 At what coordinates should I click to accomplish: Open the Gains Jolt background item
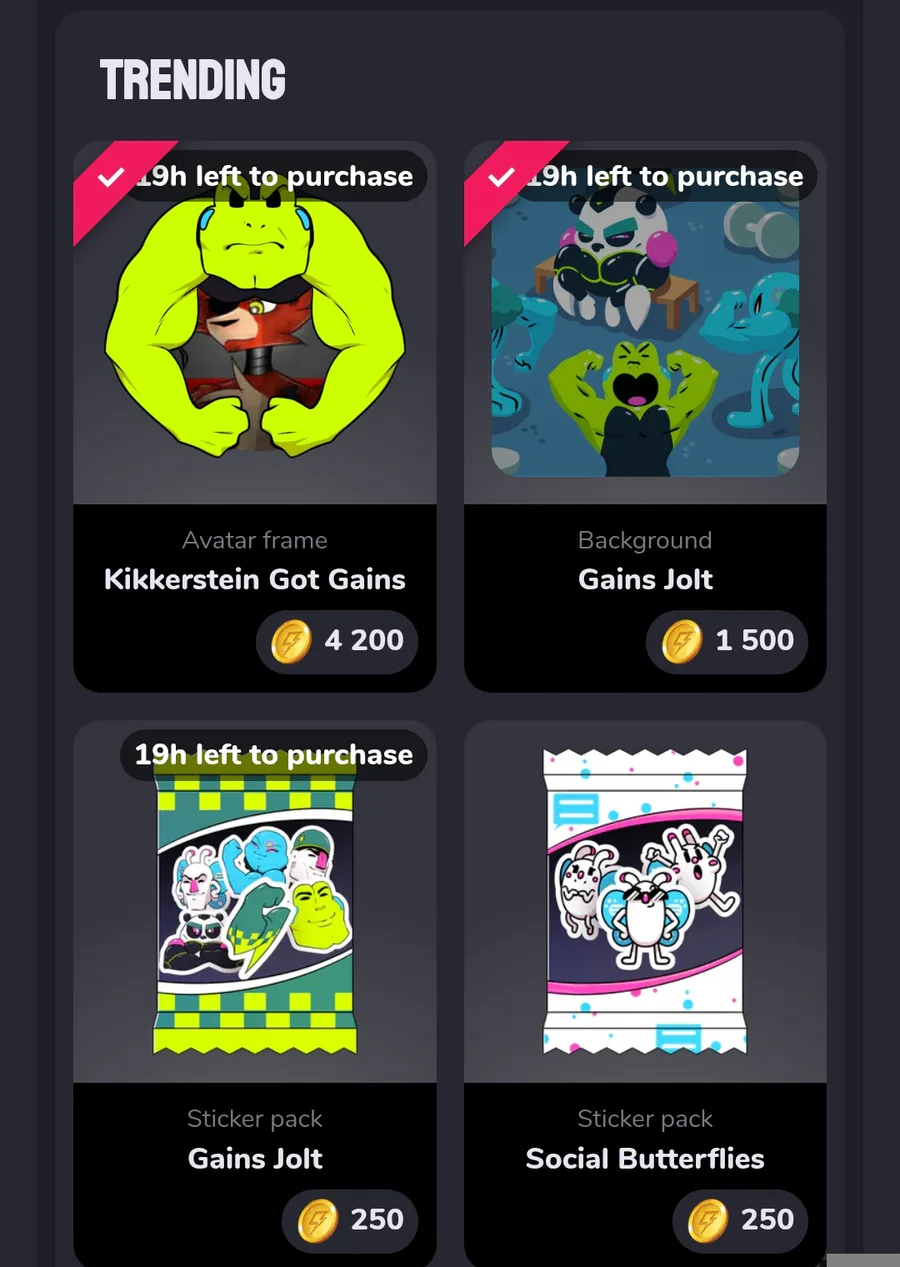(645, 416)
